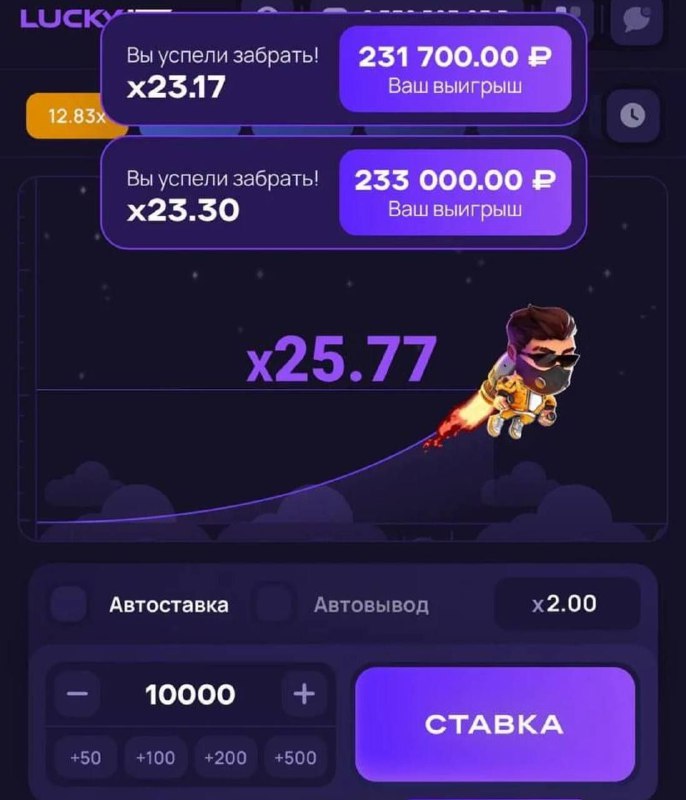Add +50 to the bet
This screenshot has height=800, width=686.
[x=86, y=758]
